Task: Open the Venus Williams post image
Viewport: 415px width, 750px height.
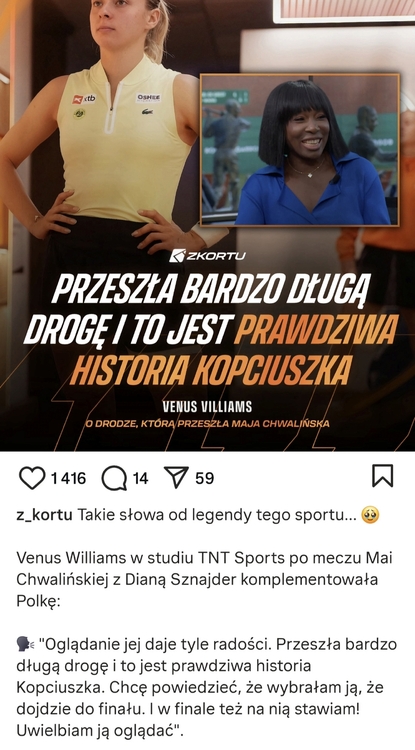Action: point(208,225)
